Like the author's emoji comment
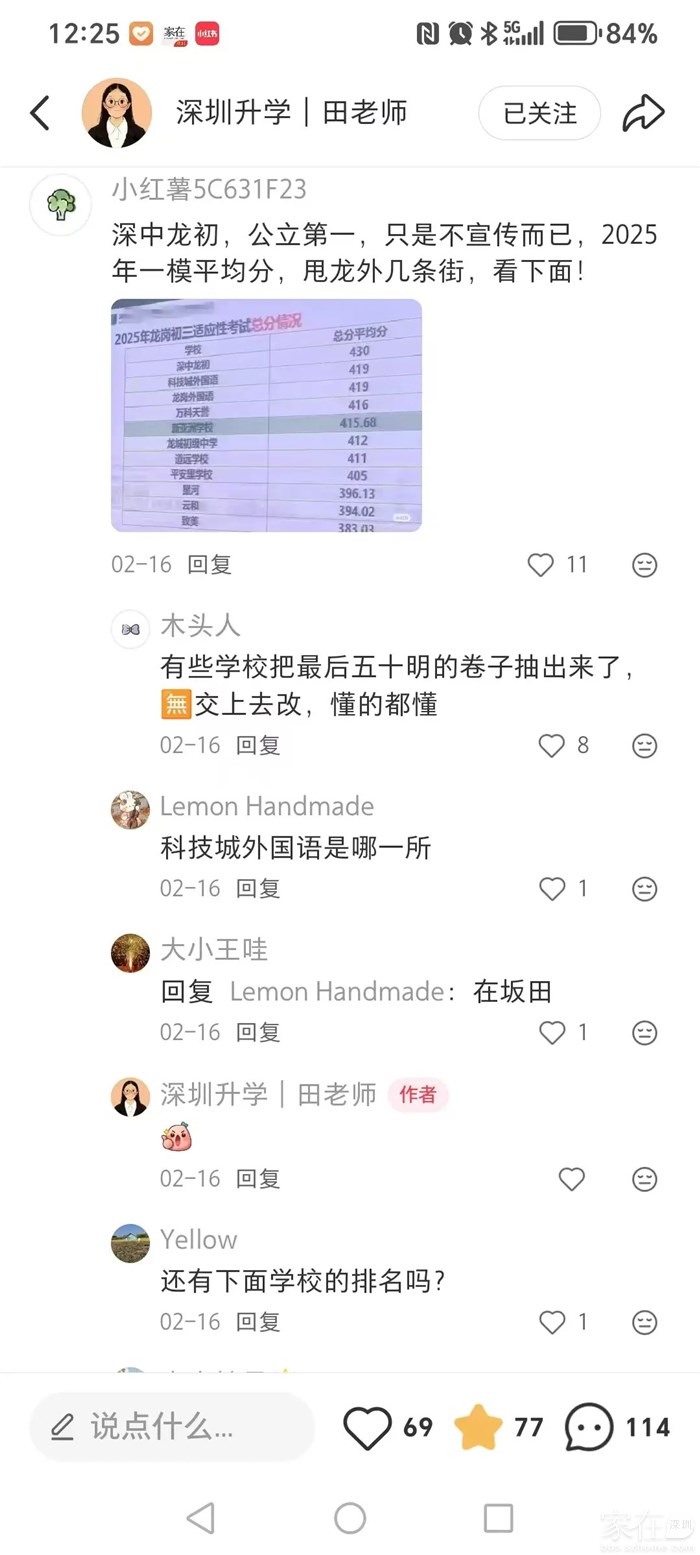The image size is (700, 1555). [x=571, y=1179]
